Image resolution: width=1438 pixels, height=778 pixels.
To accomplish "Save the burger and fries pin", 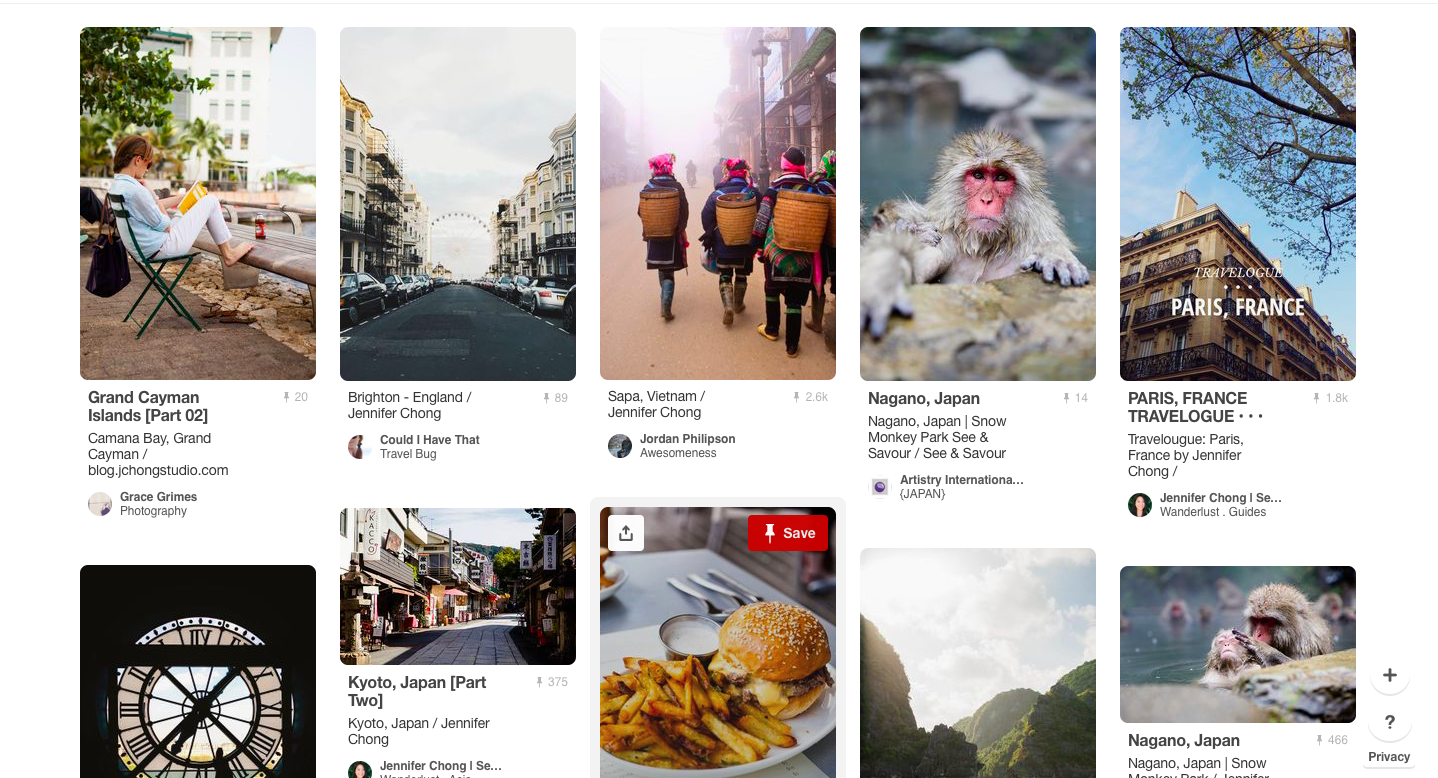I will point(787,533).
